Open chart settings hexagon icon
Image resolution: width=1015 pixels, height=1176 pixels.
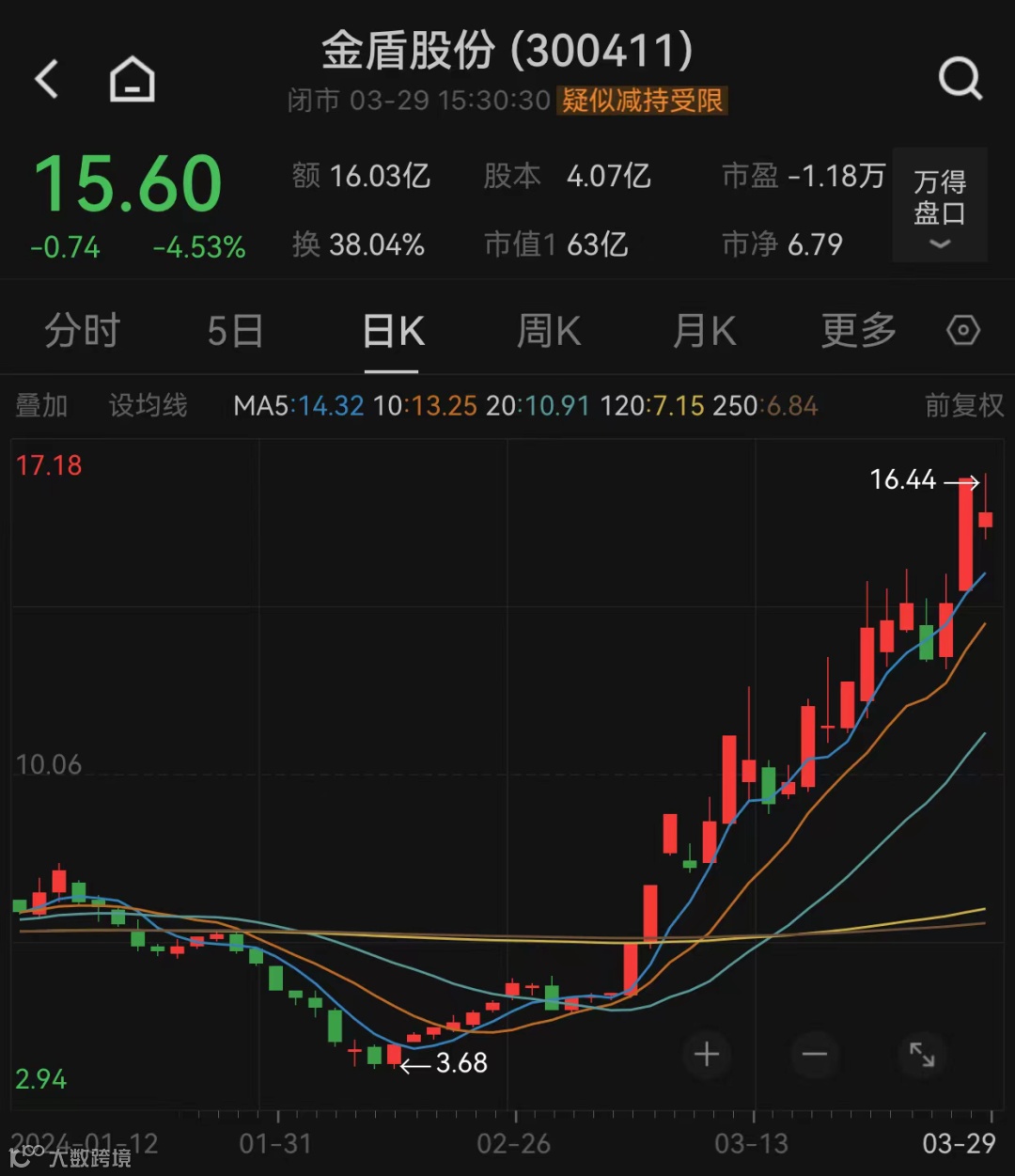[963, 331]
